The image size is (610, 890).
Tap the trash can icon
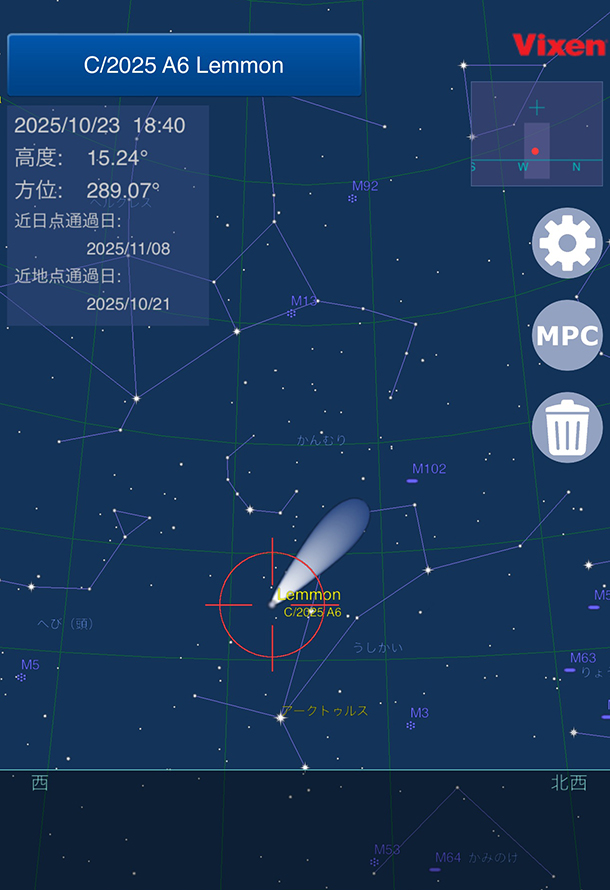click(567, 428)
